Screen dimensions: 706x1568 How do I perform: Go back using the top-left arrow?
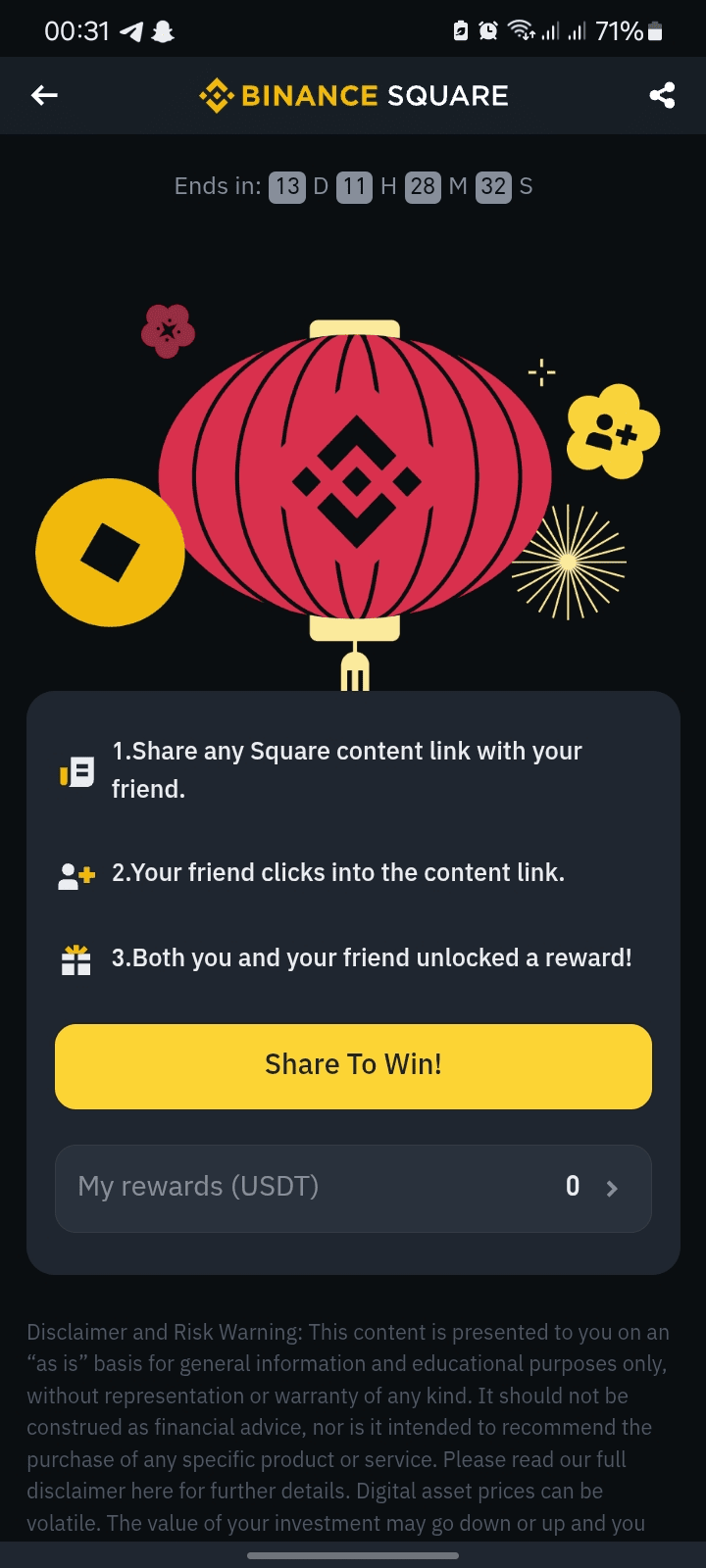[x=44, y=95]
